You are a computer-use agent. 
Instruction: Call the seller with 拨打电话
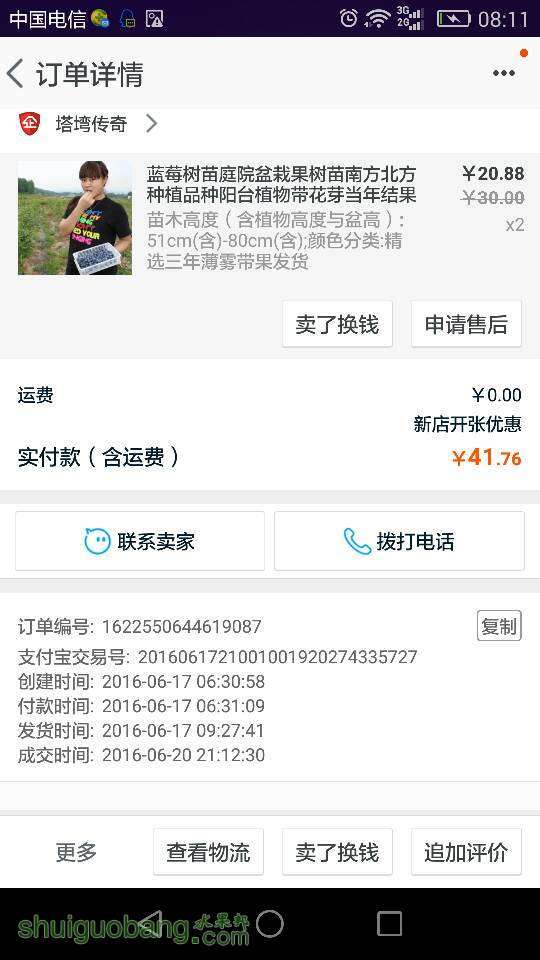(x=399, y=541)
